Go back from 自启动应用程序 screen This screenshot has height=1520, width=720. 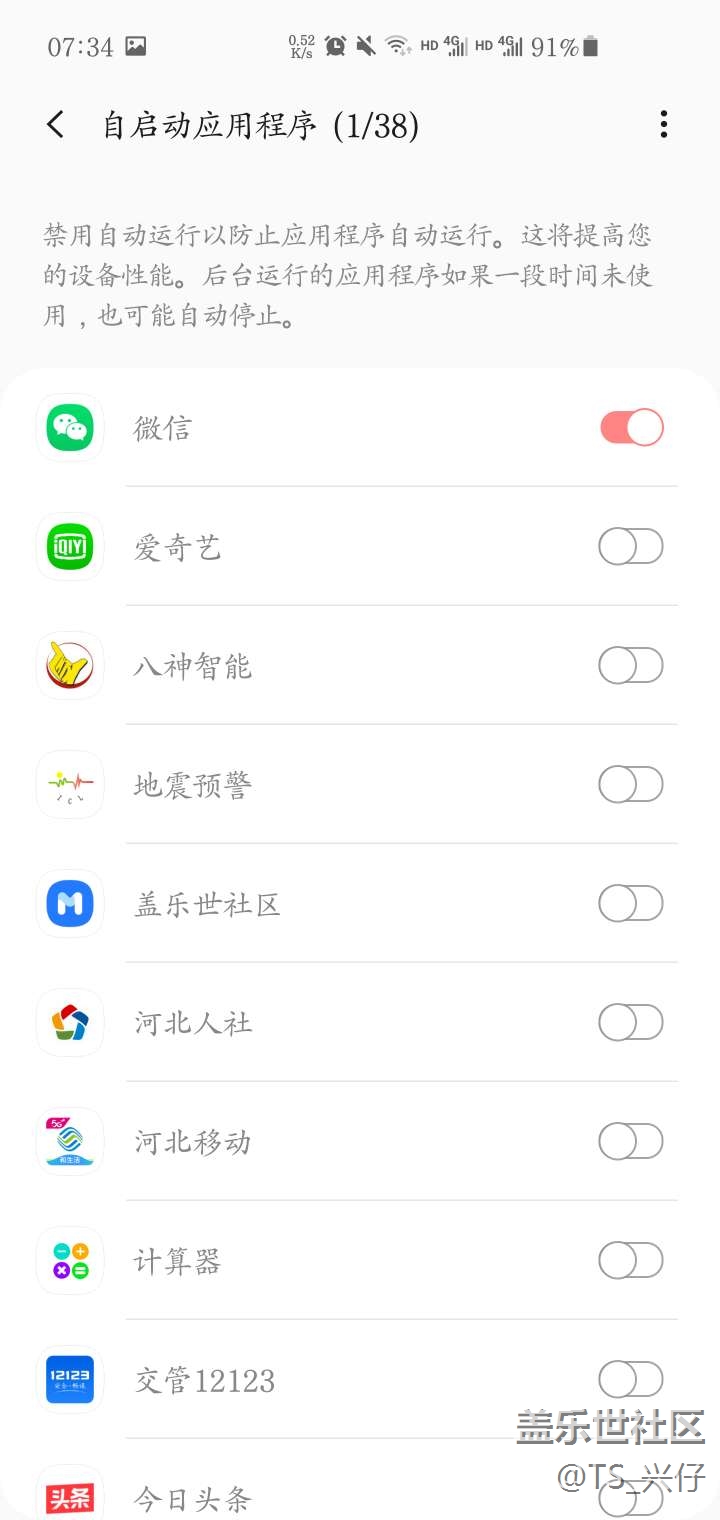click(x=56, y=125)
